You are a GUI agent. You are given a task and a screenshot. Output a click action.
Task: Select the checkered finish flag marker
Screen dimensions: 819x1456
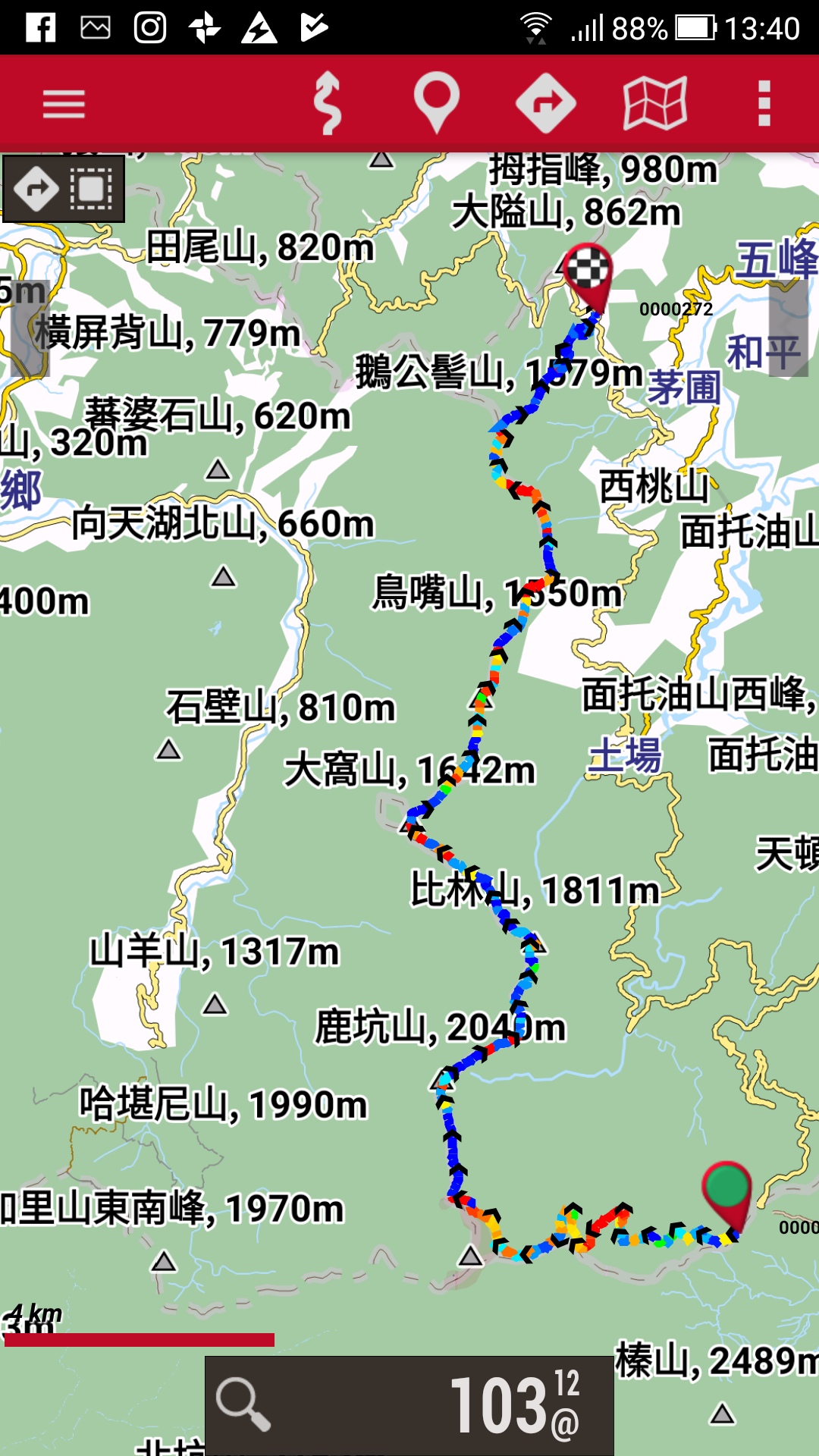[588, 273]
